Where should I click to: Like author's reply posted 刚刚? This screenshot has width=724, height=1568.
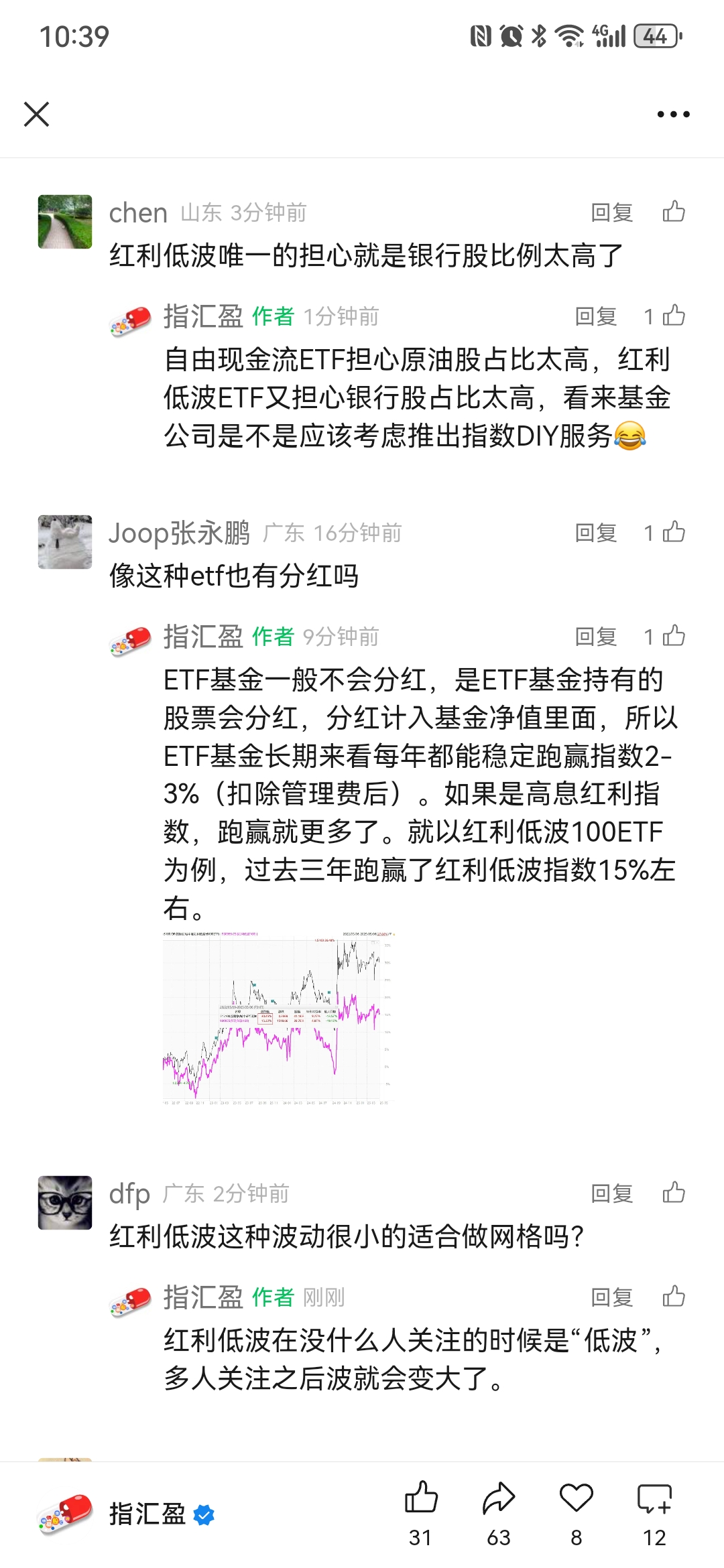[674, 1297]
